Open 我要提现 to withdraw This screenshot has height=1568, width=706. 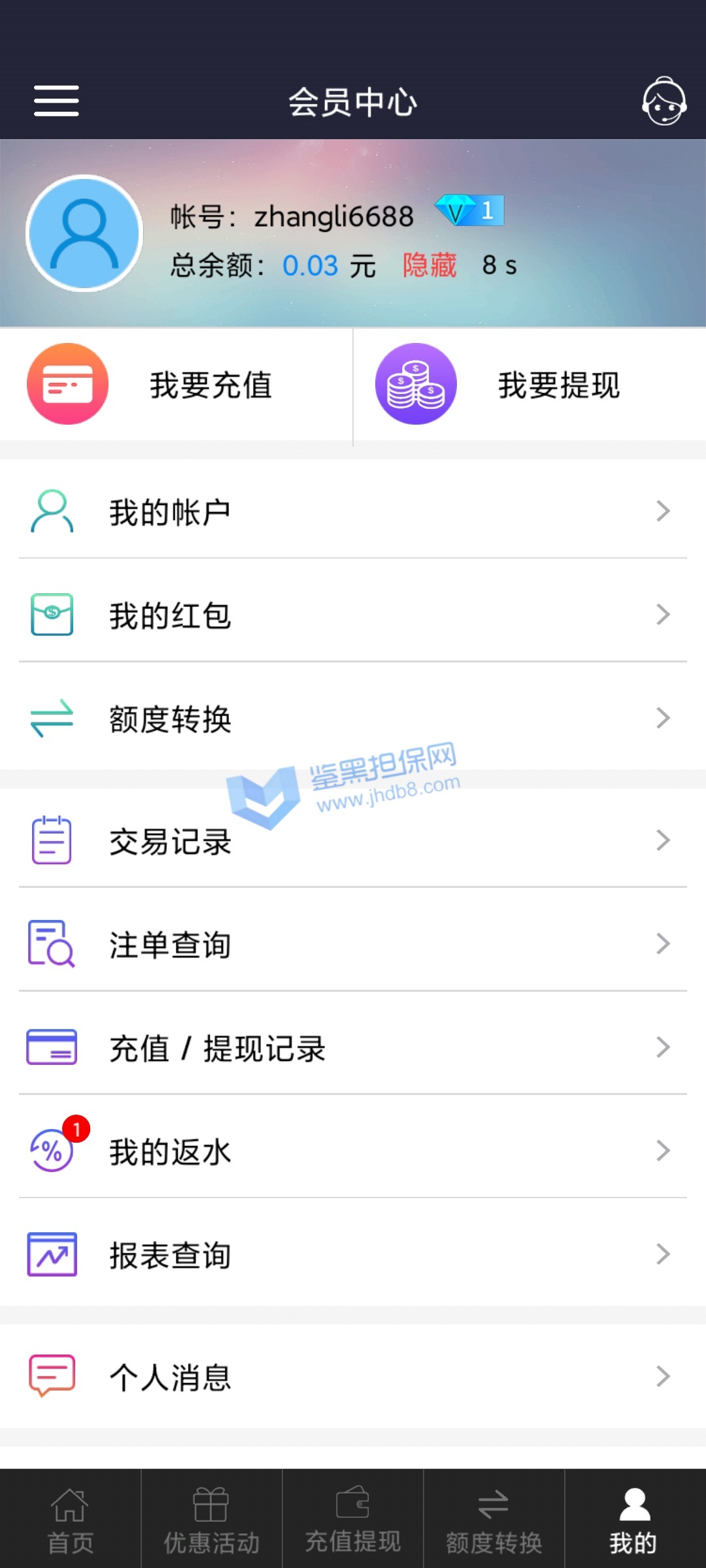529,385
